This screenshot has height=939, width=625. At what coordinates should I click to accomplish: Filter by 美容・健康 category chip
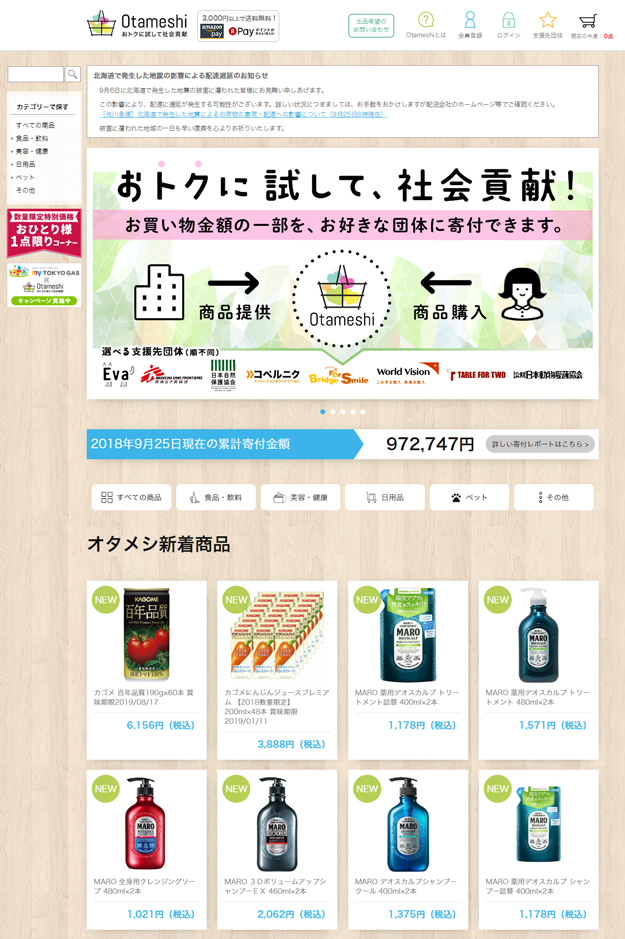[300, 497]
